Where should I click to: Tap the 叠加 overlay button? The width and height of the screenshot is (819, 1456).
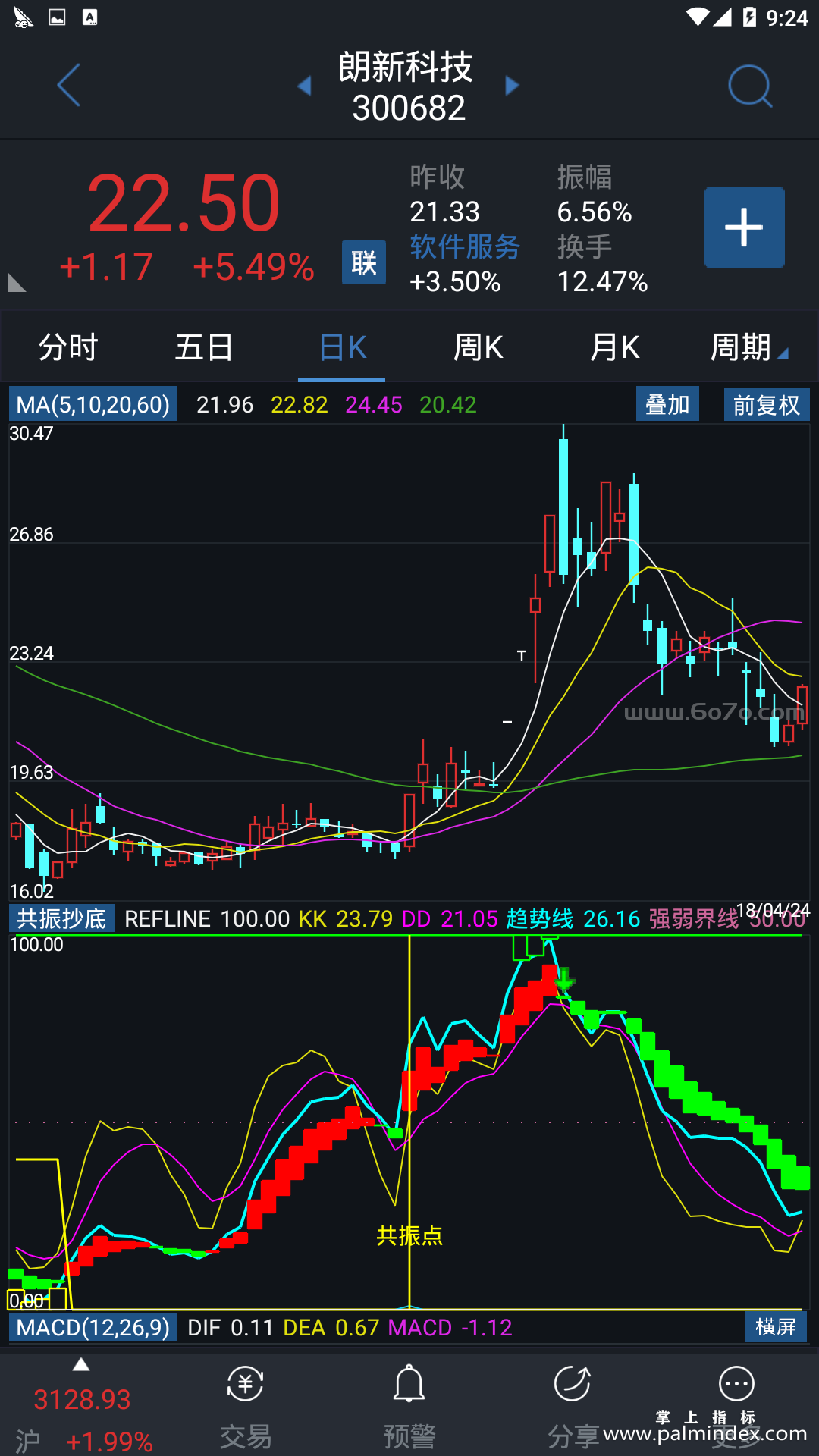[667, 404]
